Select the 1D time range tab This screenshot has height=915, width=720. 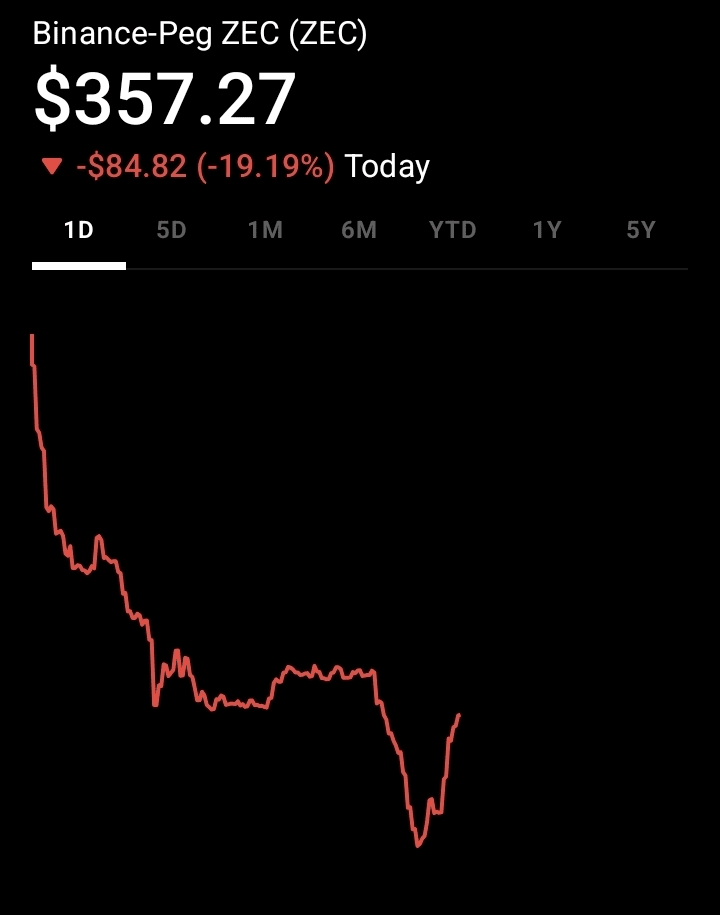79,231
